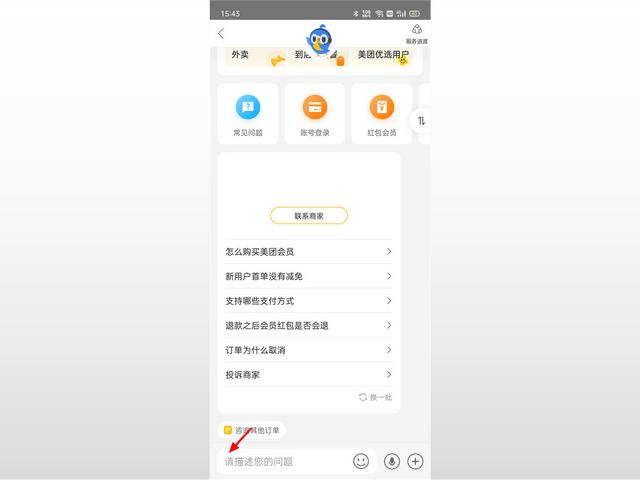Open question 退款之后会员红包是否会退
The height and width of the screenshot is (480, 640).
tap(308, 326)
